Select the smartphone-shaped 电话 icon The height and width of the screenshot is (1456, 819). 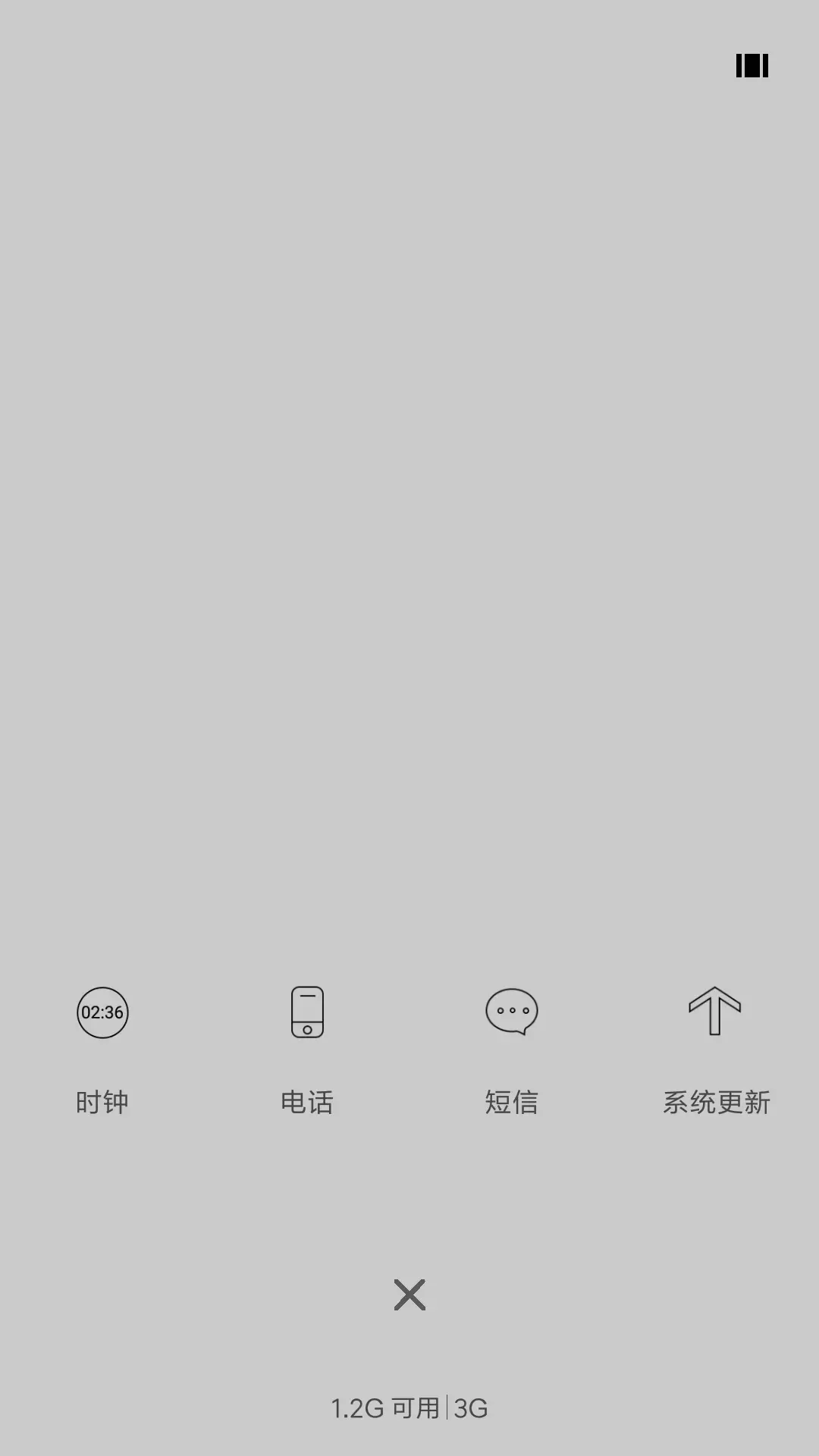[x=306, y=1013]
